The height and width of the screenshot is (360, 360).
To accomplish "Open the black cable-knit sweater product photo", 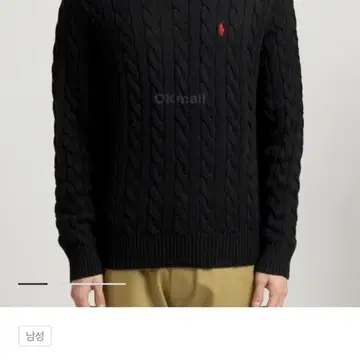I will 180,153.
